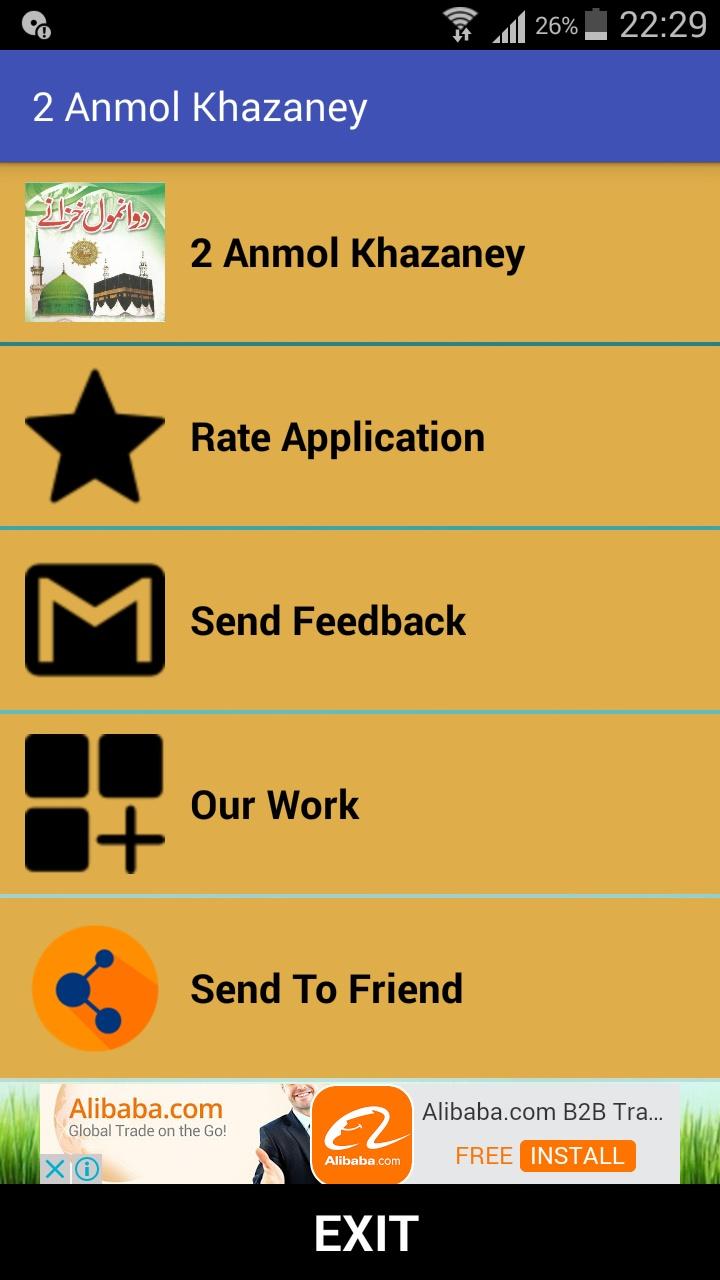The width and height of the screenshot is (720, 1280).
Task: Choose Send To Friend
Action: pos(360,989)
